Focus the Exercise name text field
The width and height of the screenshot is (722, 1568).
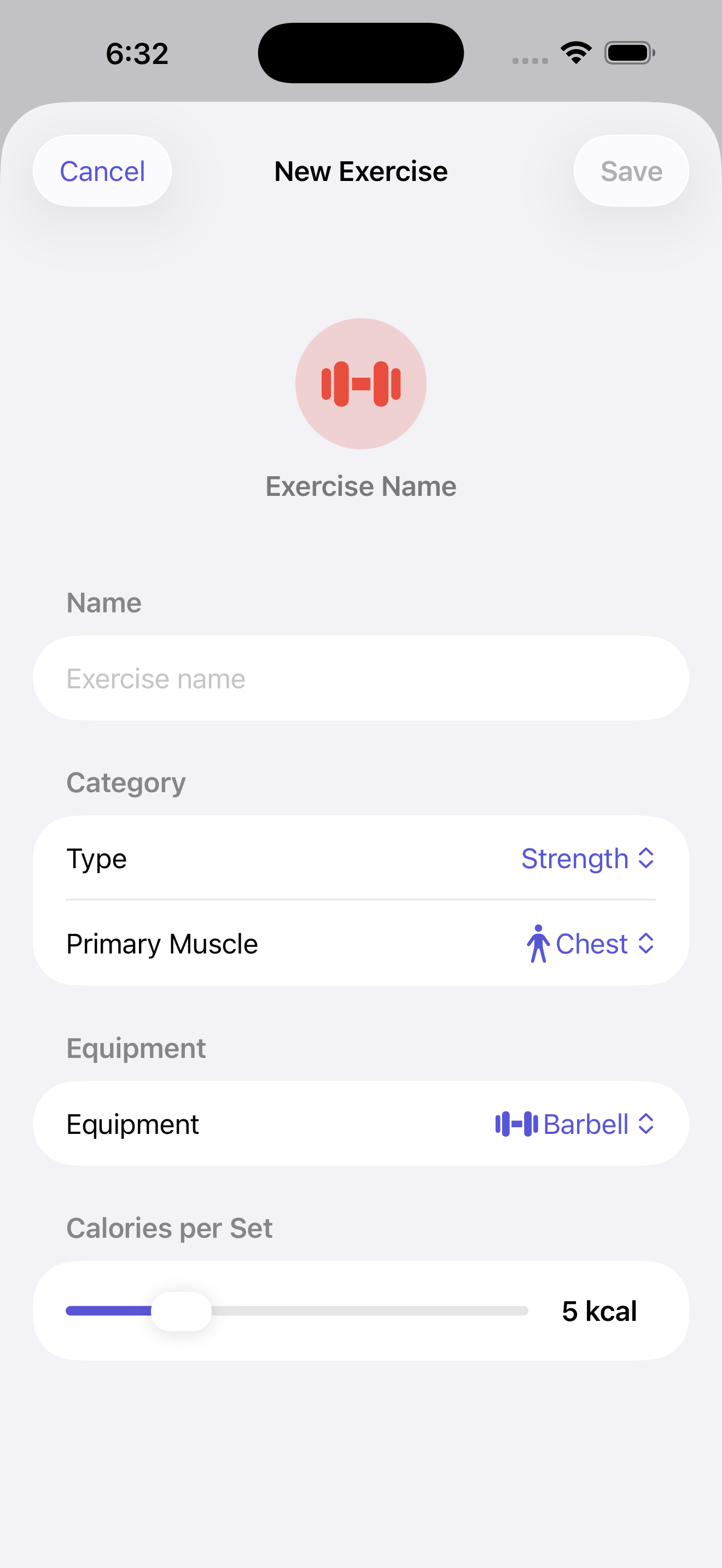click(x=360, y=678)
